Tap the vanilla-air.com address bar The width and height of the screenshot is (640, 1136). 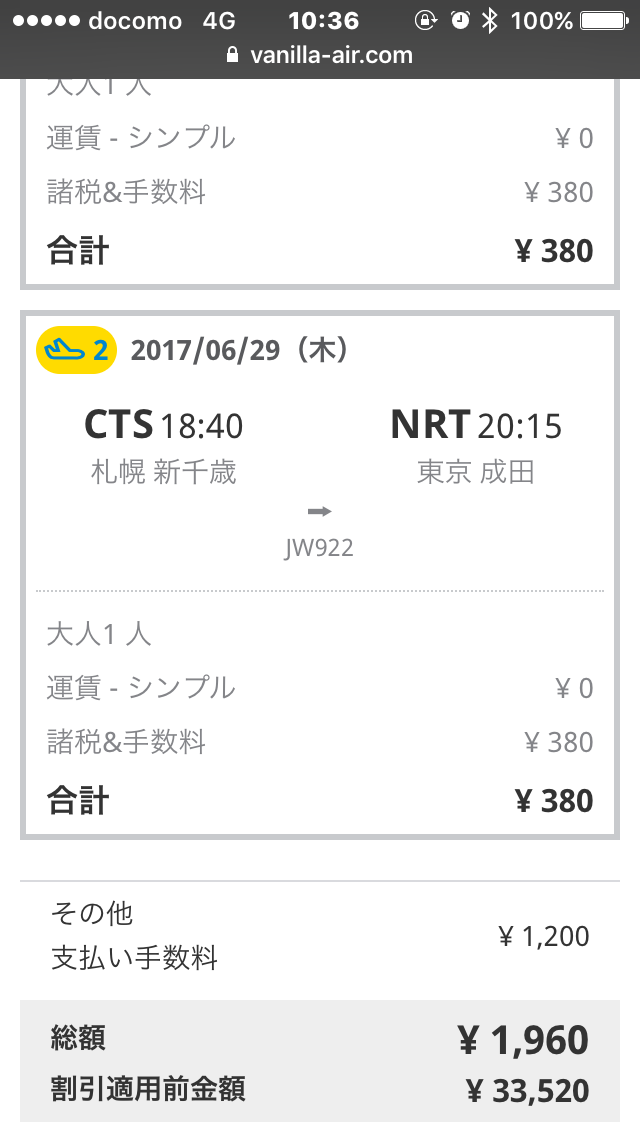coord(320,55)
